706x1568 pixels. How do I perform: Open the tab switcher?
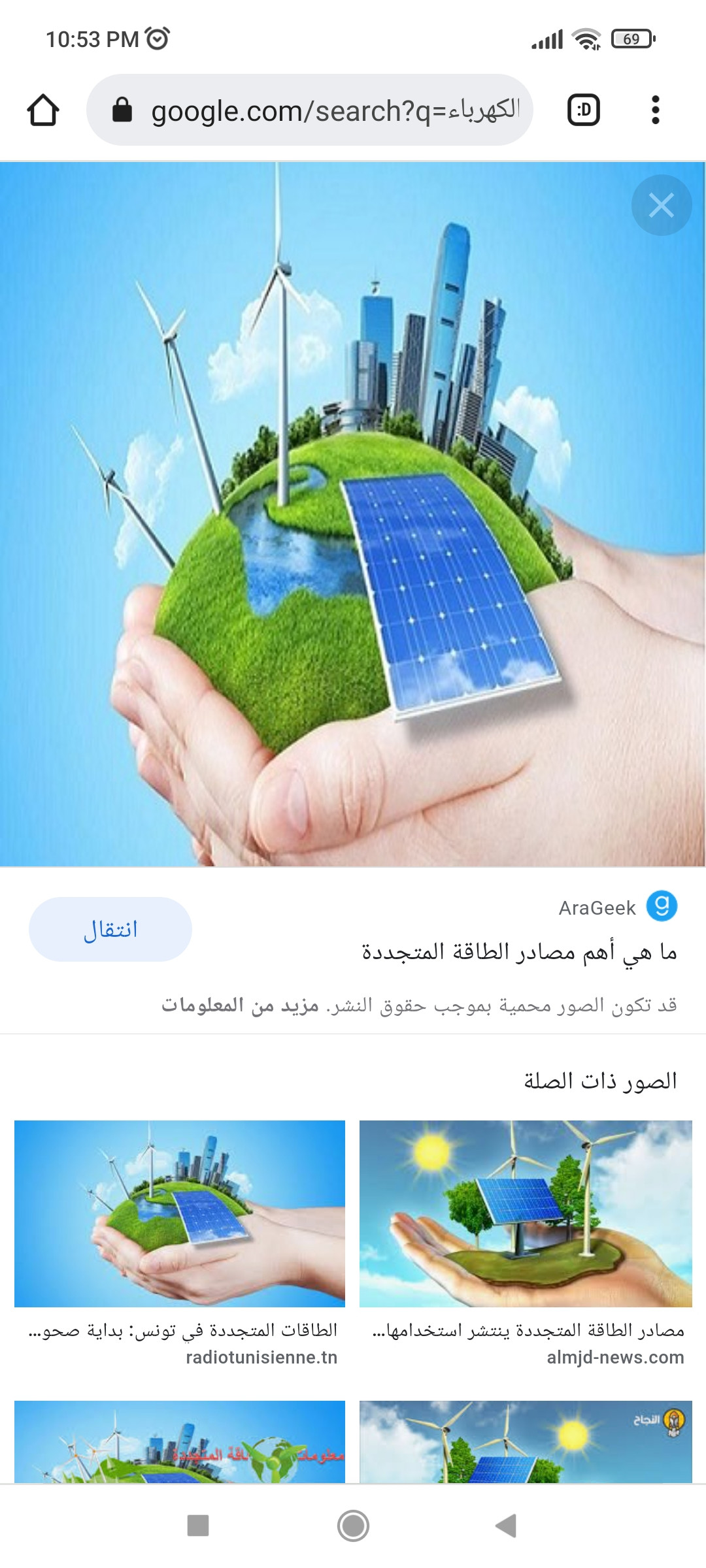tap(583, 110)
